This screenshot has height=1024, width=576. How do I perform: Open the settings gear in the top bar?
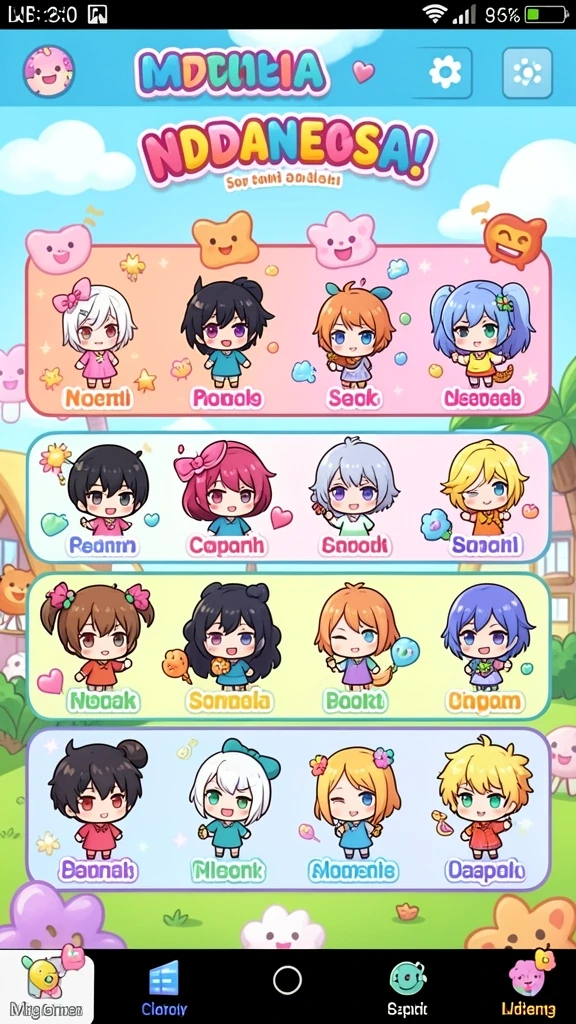pyautogui.click(x=445, y=72)
